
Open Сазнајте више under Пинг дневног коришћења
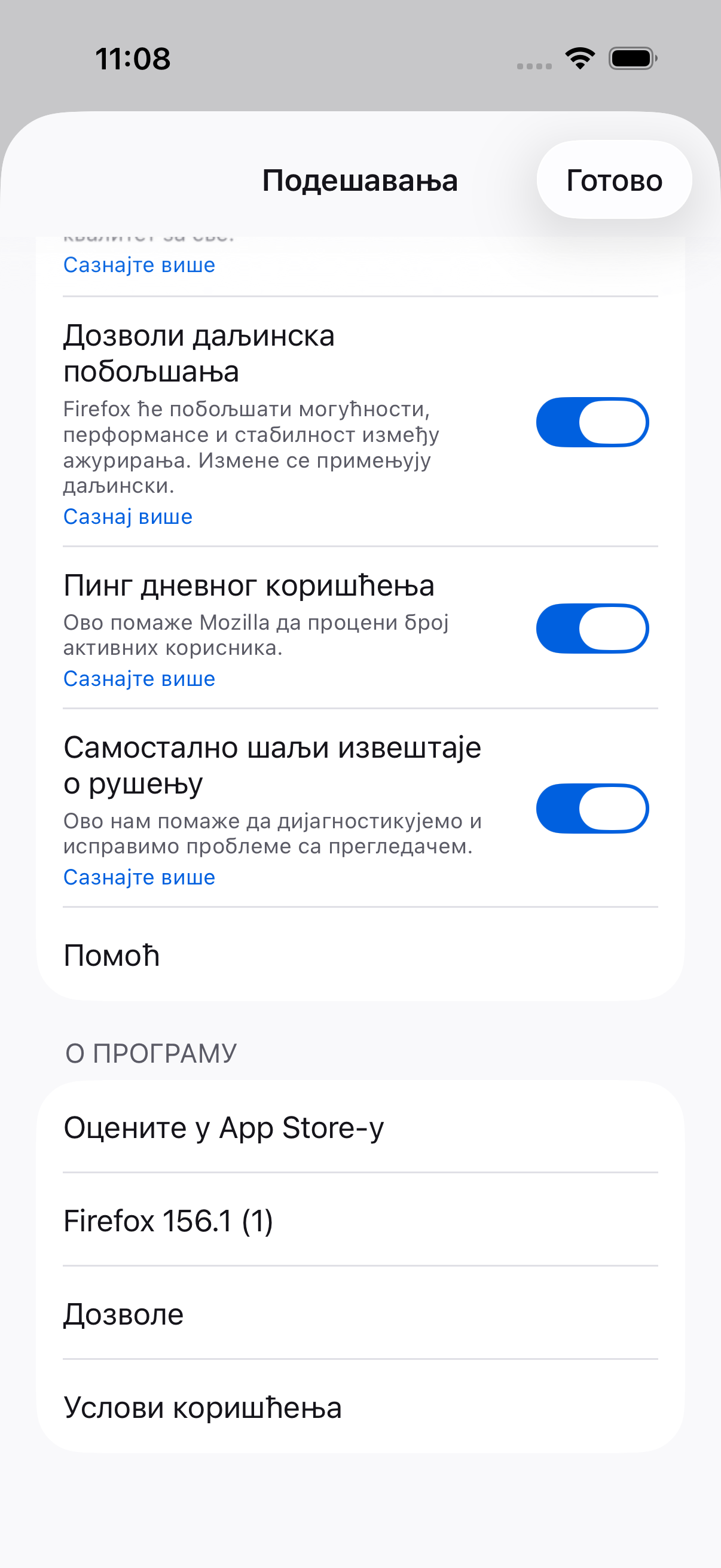point(139,679)
